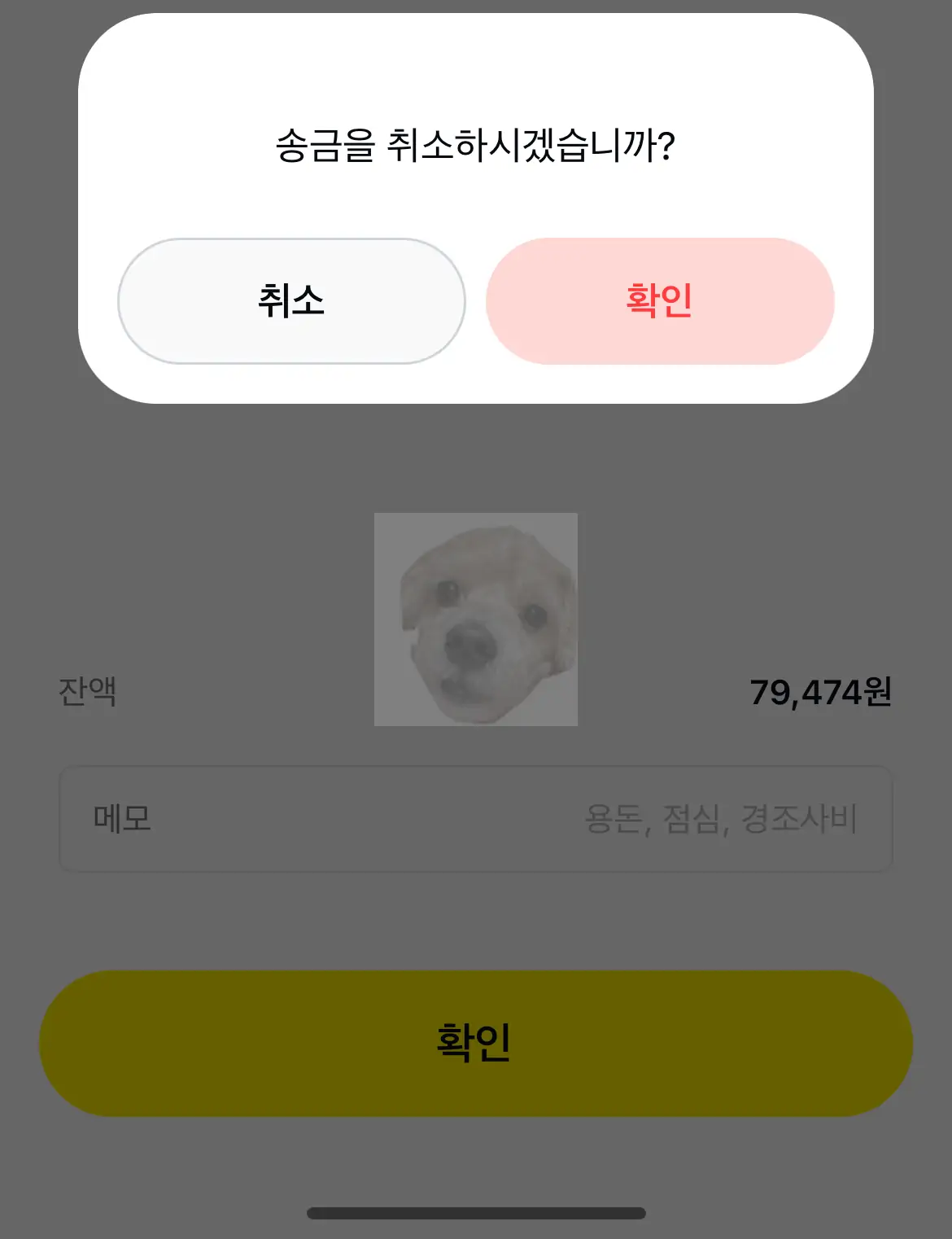
Task: Tap the area above the yellow 확인 button
Action: pyautogui.click(x=476, y=928)
